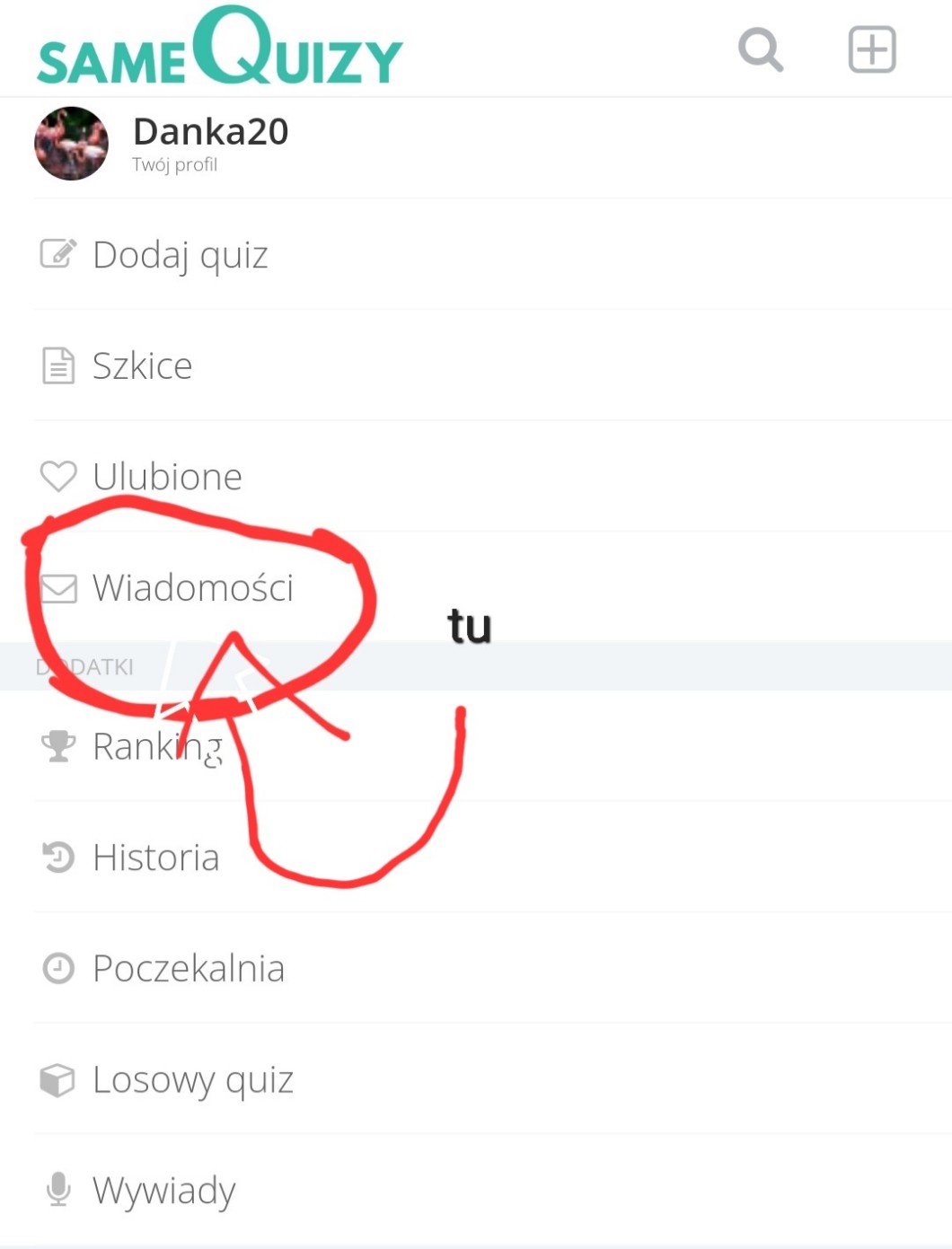Select Dodaj quiz
952x1249 pixels.
click(180, 255)
